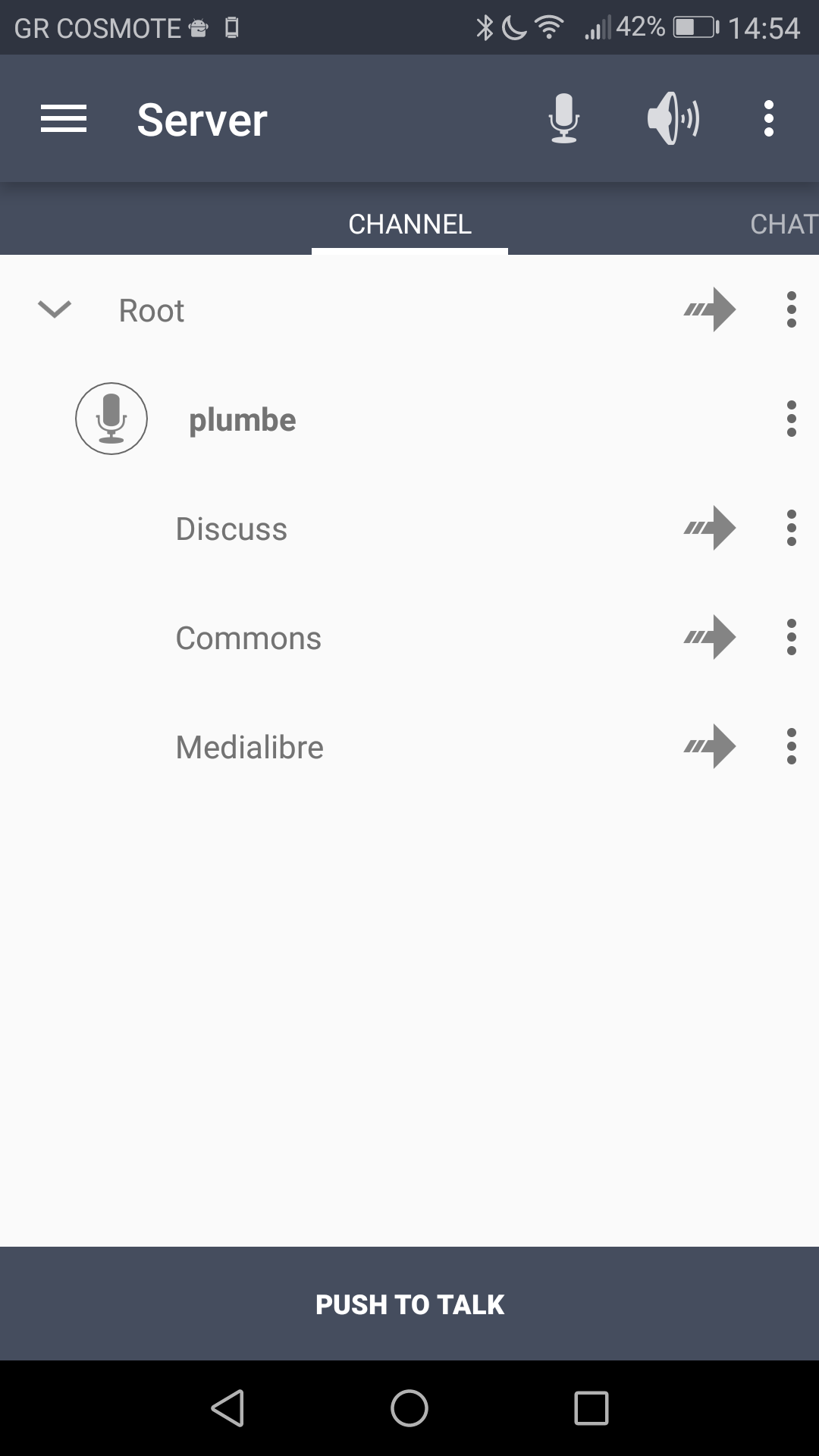Open more options for Medialibre
The image size is (819, 1456).
792,746
